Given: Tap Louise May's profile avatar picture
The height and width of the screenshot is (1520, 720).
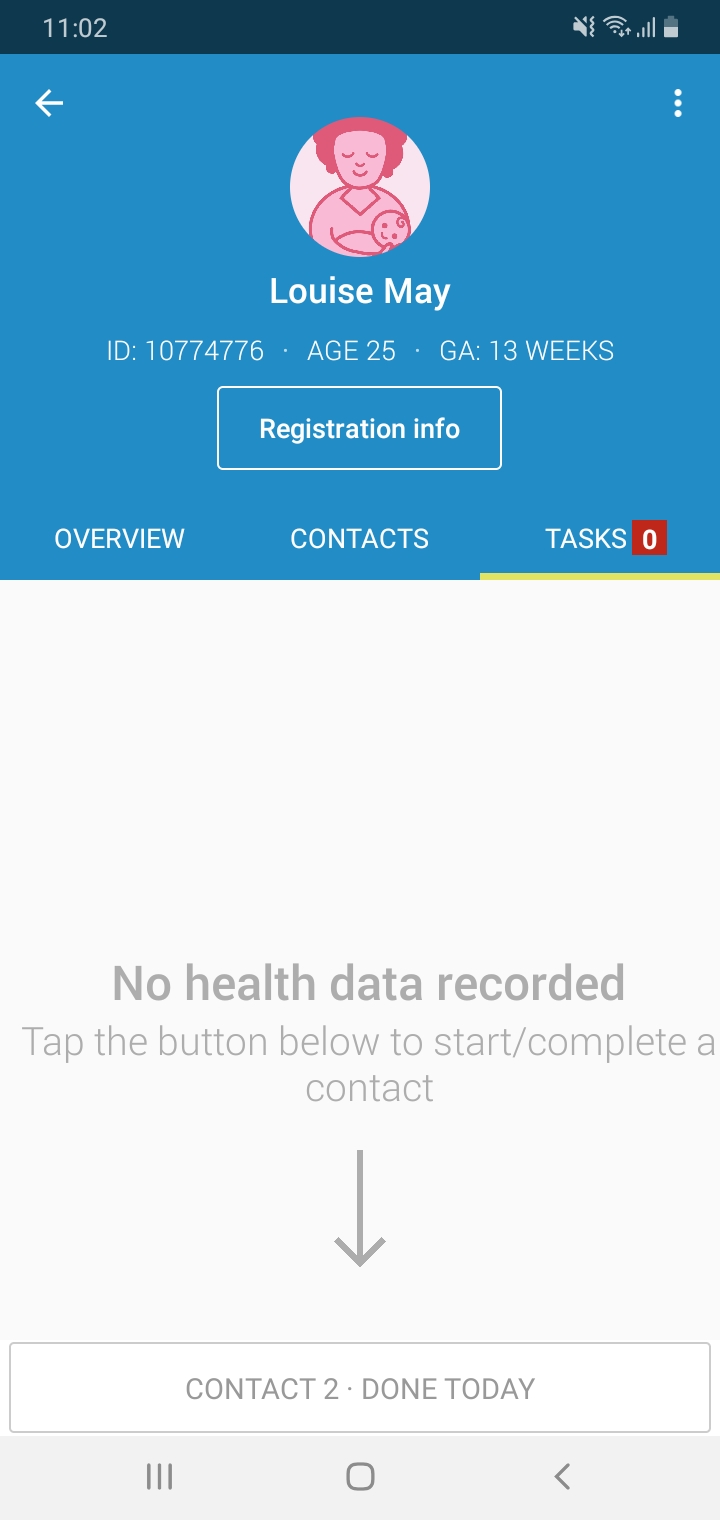Looking at the screenshot, I should click(360, 187).
